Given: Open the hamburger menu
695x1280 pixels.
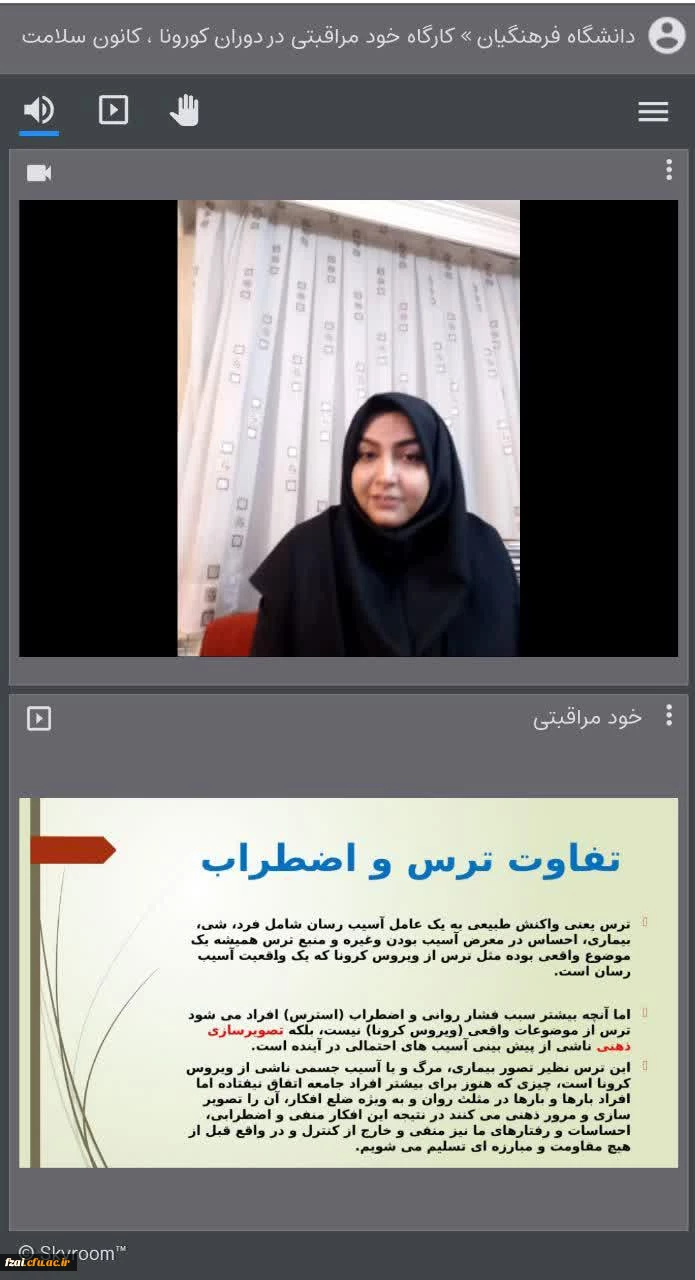Looking at the screenshot, I should coord(653,112).
